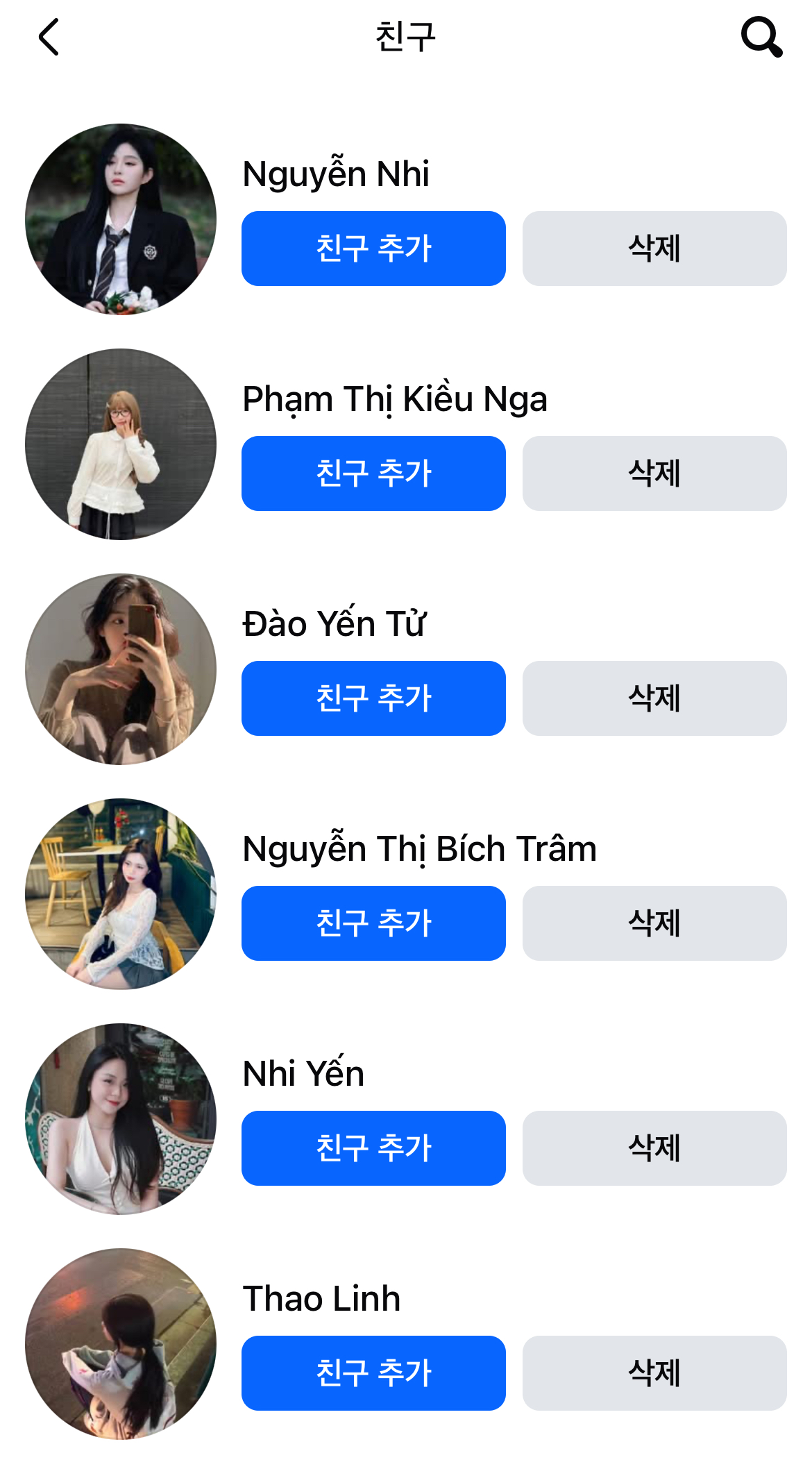Tap 친구 추가 for Phạm Thị Kiều Nga
This screenshot has height=1469, width=812.
373,473
